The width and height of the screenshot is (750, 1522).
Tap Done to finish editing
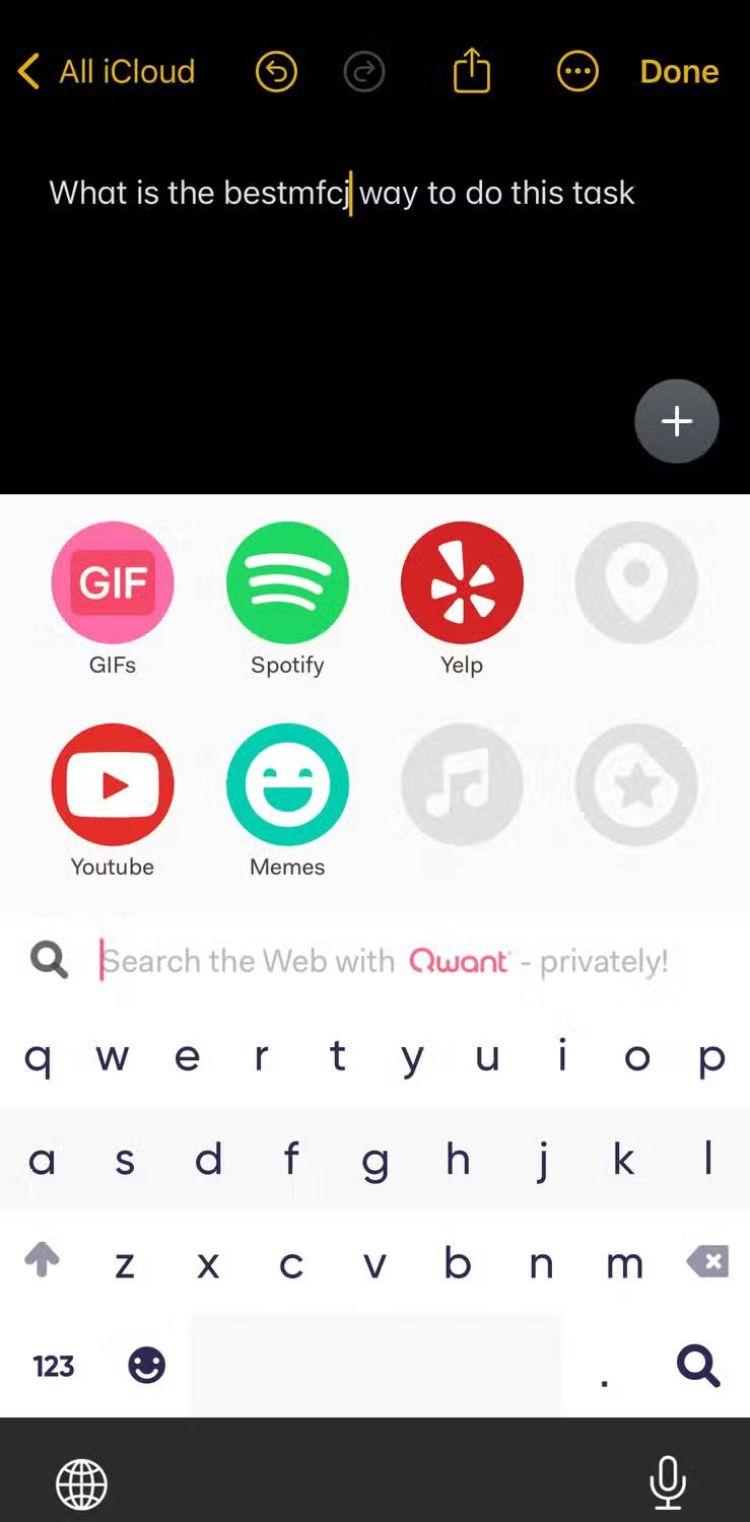pos(679,72)
